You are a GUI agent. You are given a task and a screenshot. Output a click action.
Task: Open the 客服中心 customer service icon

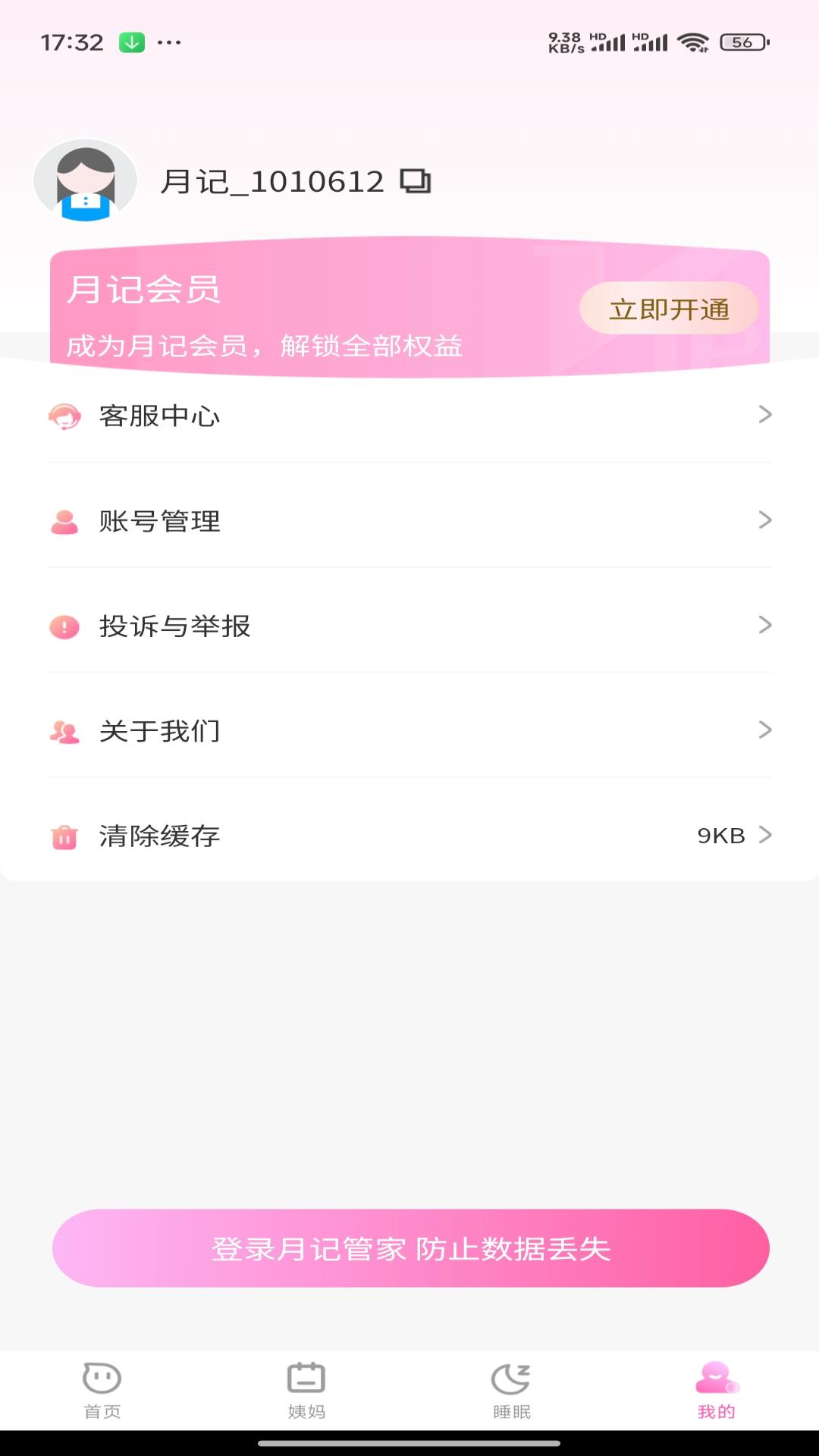point(65,415)
